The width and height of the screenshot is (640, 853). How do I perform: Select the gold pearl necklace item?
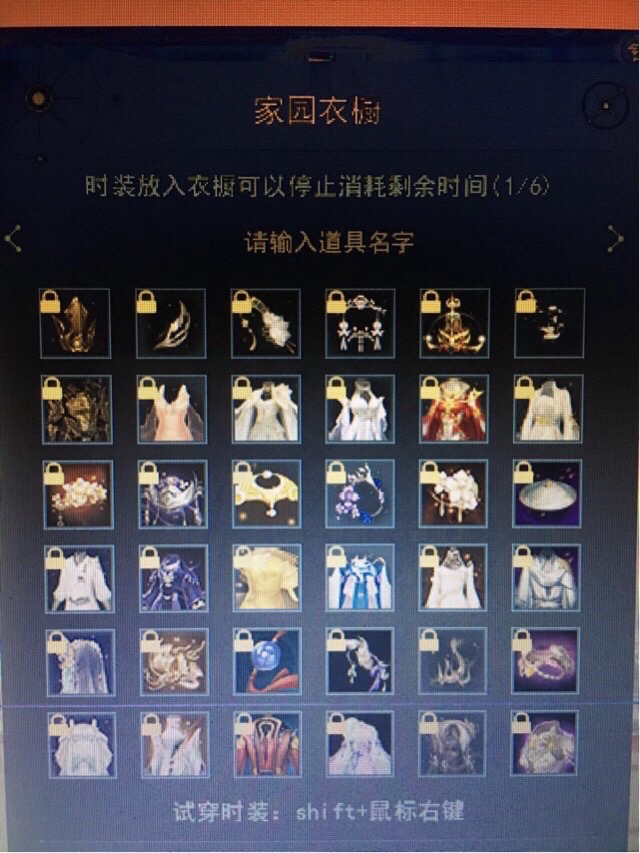coord(266,495)
